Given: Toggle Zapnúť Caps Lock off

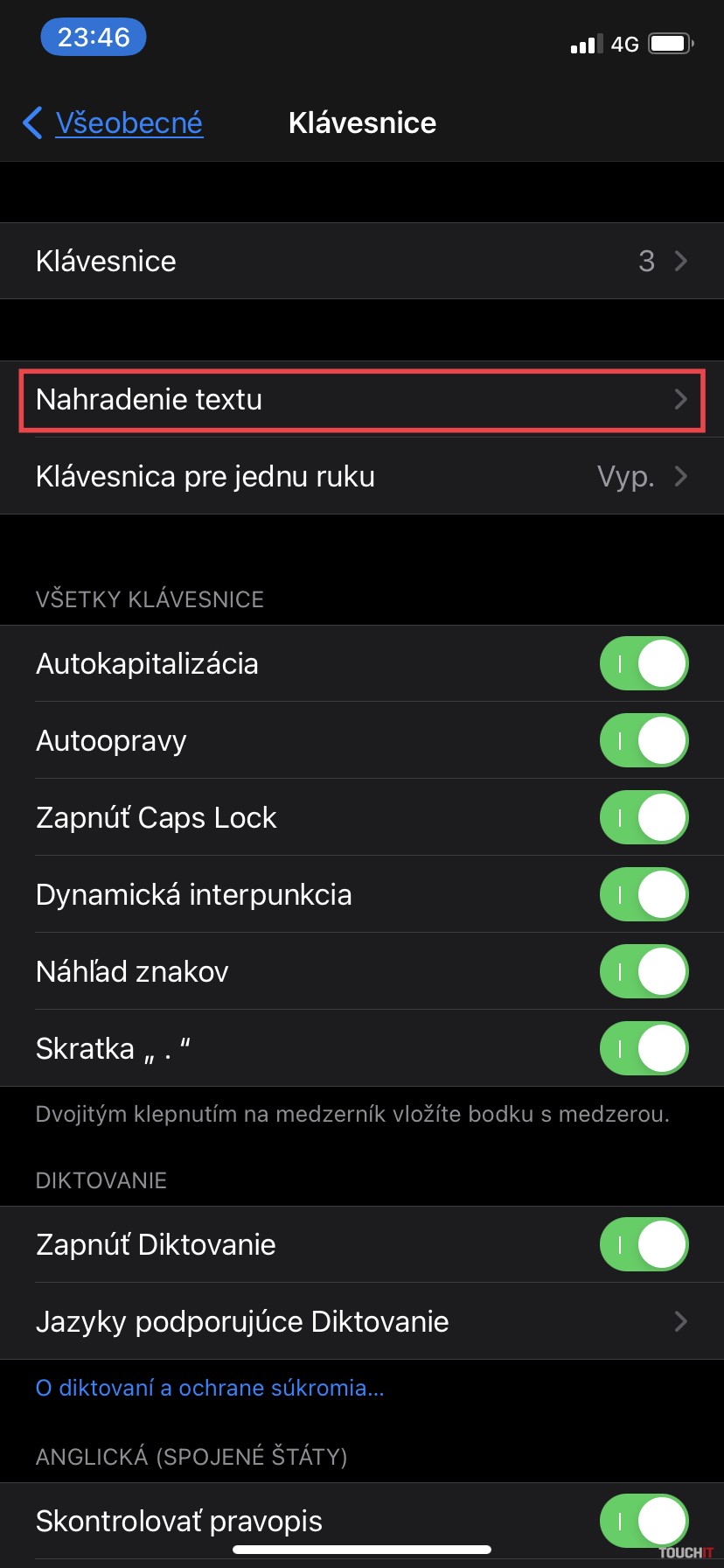Looking at the screenshot, I should pos(644,817).
